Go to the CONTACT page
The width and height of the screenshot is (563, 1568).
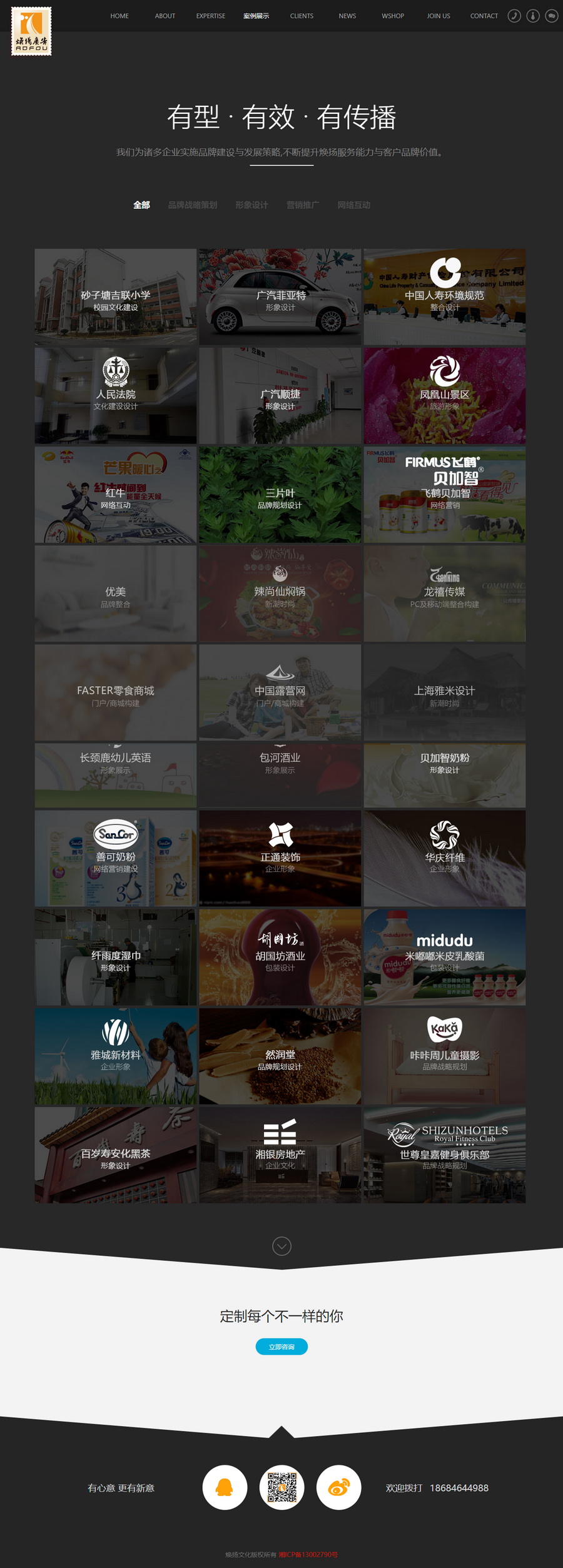(484, 16)
